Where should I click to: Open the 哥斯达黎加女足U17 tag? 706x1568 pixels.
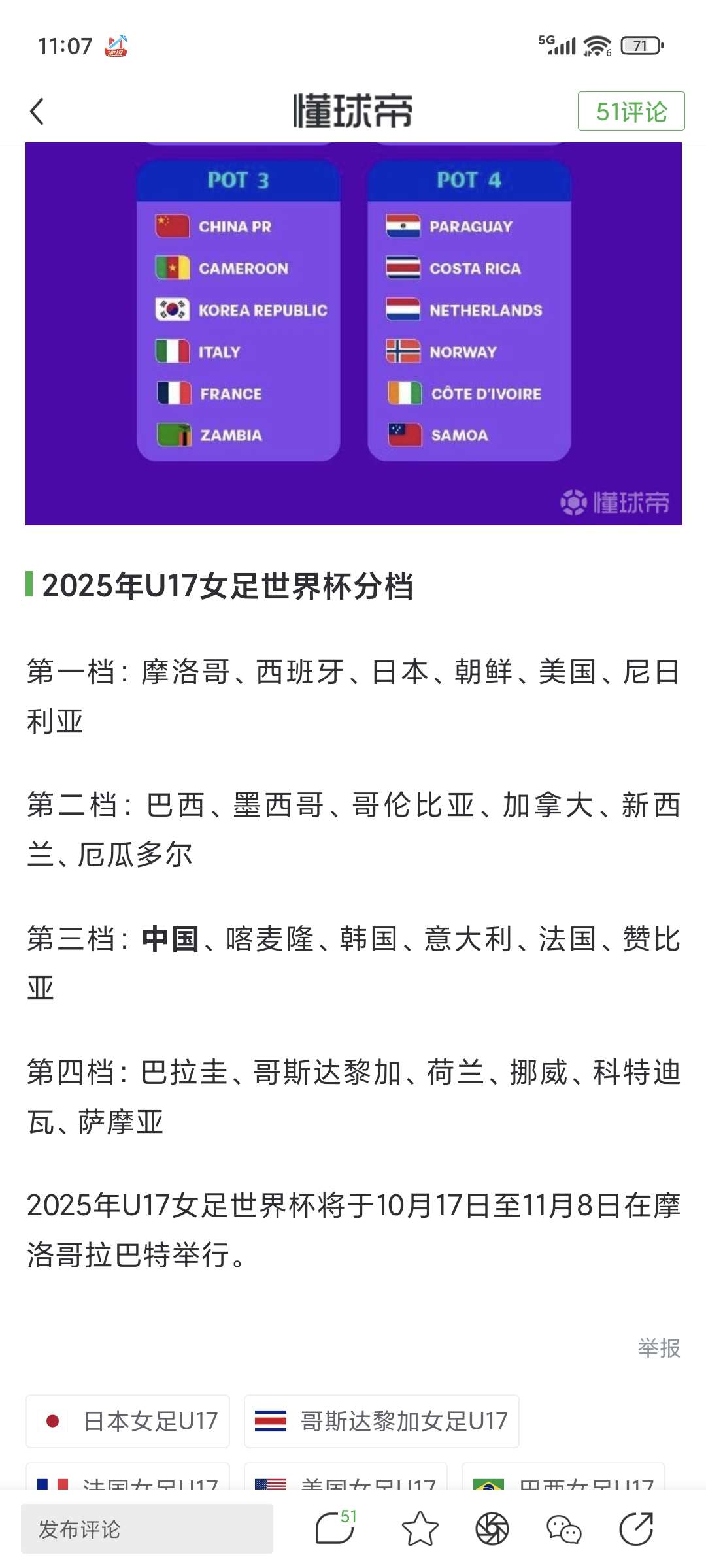pyautogui.click(x=382, y=1422)
